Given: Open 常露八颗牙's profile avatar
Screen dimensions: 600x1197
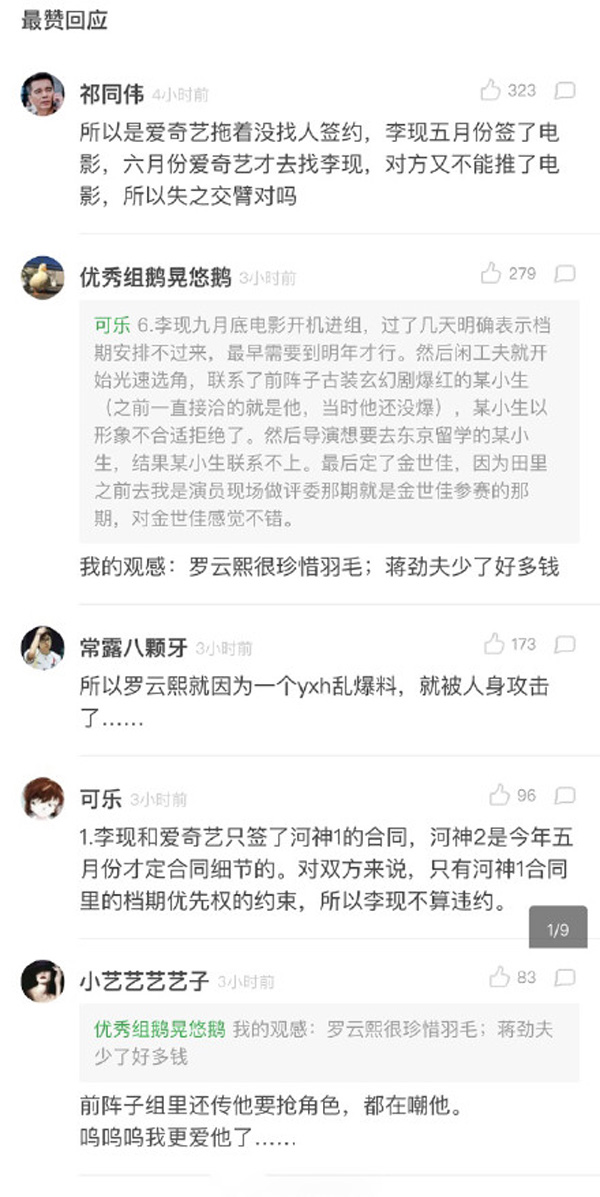Looking at the screenshot, I should pyautogui.click(x=43, y=648).
